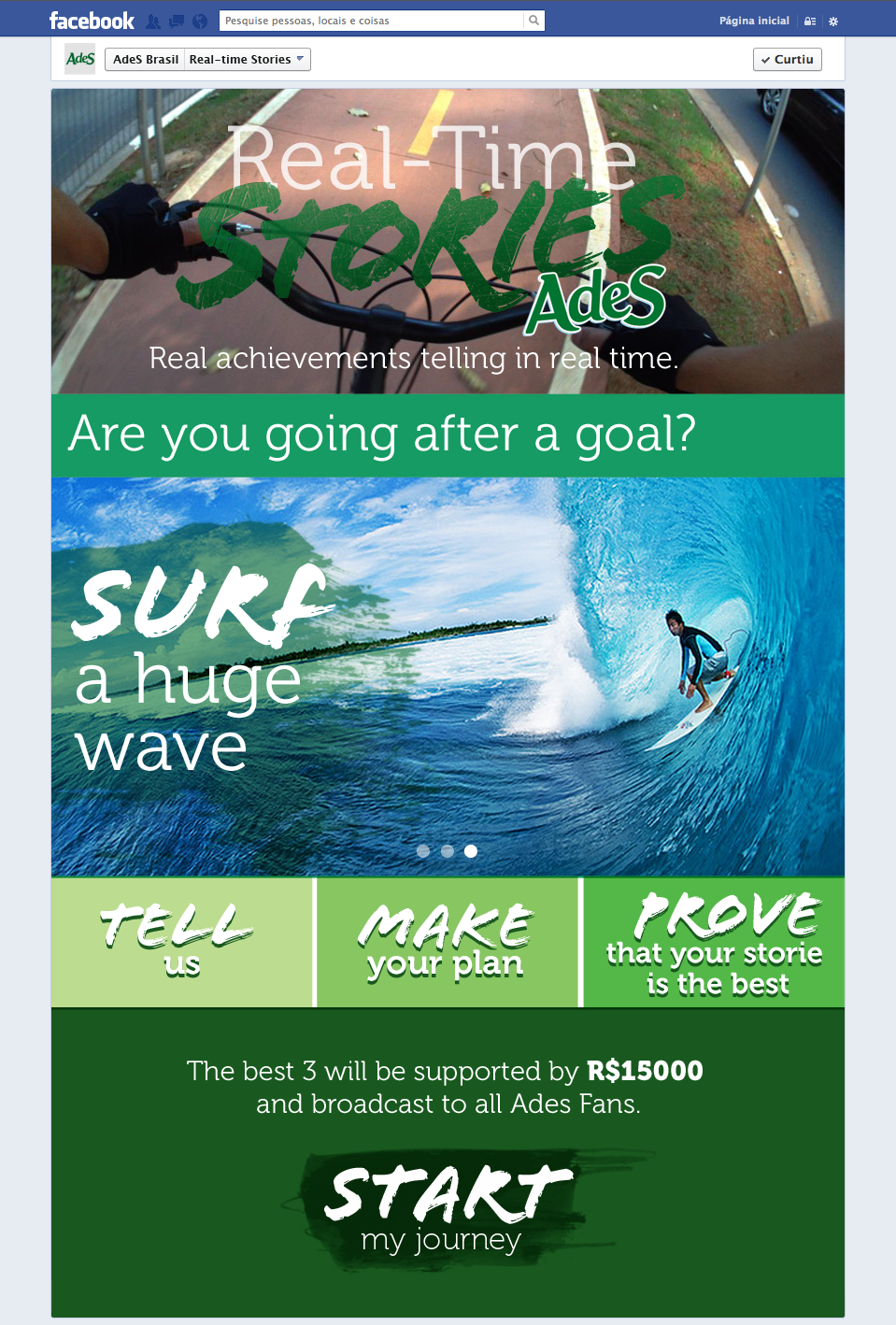Image resolution: width=896 pixels, height=1325 pixels.
Task: Open the messages icon
Action: click(177, 21)
